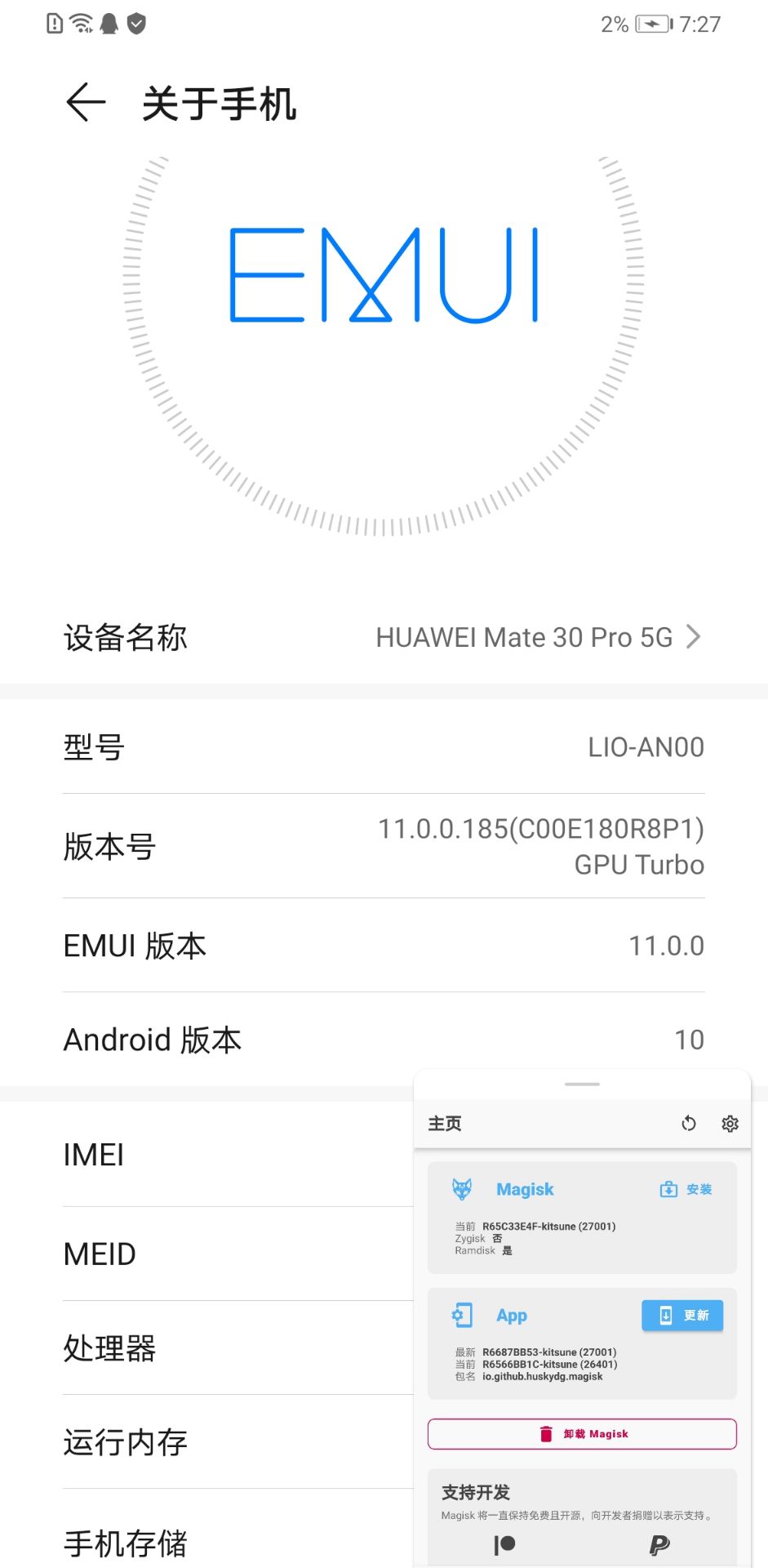Viewport: 768px width, 1568px height.
Task: Tap the refresh icon in the Magisk window
Action: (x=689, y=1124)
